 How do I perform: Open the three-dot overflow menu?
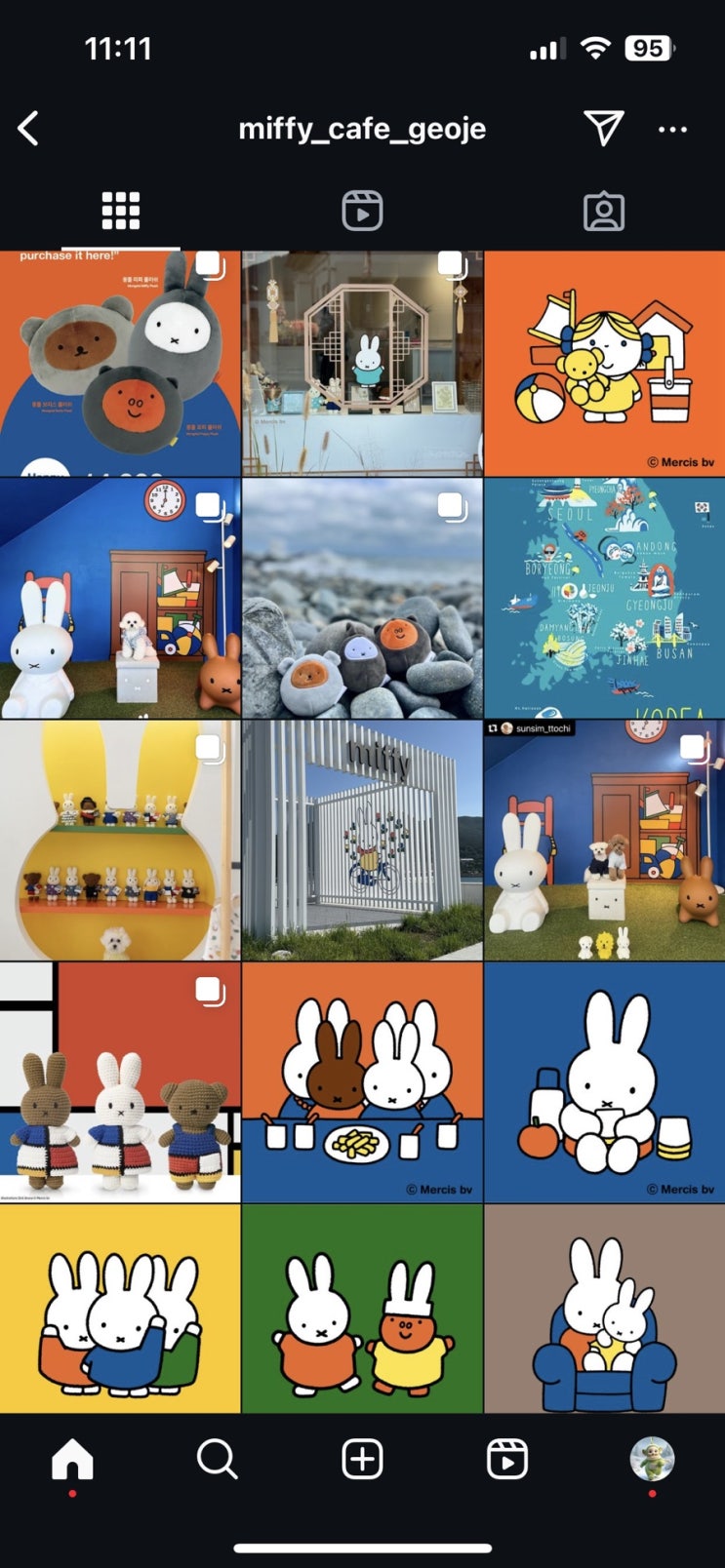[672, 129]
